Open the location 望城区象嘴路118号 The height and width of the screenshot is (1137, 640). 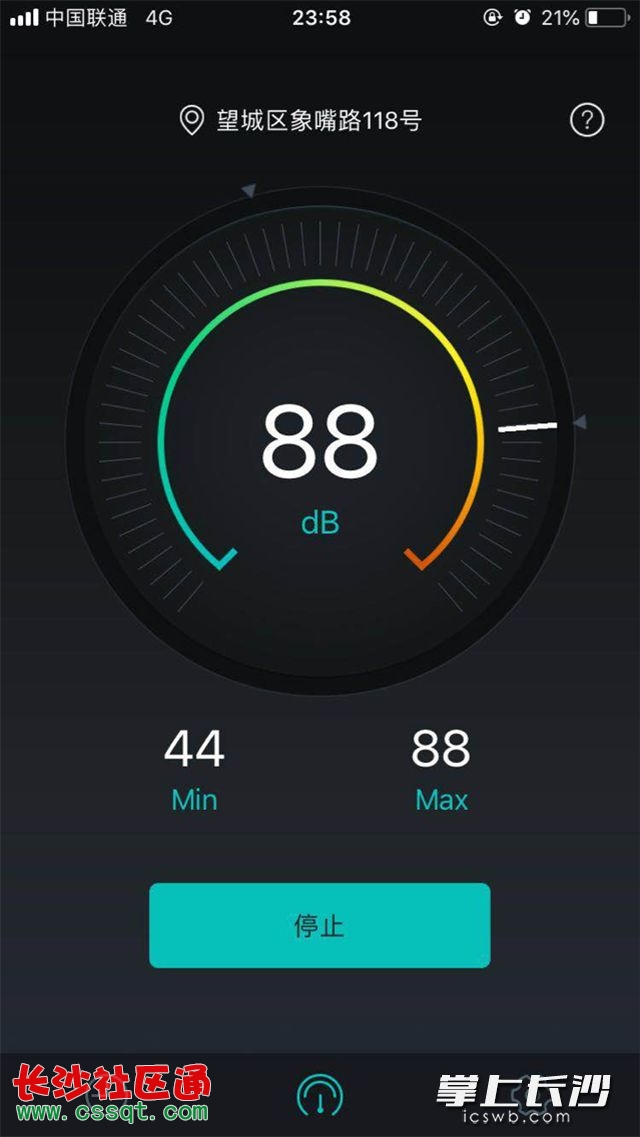pos(300,120)
